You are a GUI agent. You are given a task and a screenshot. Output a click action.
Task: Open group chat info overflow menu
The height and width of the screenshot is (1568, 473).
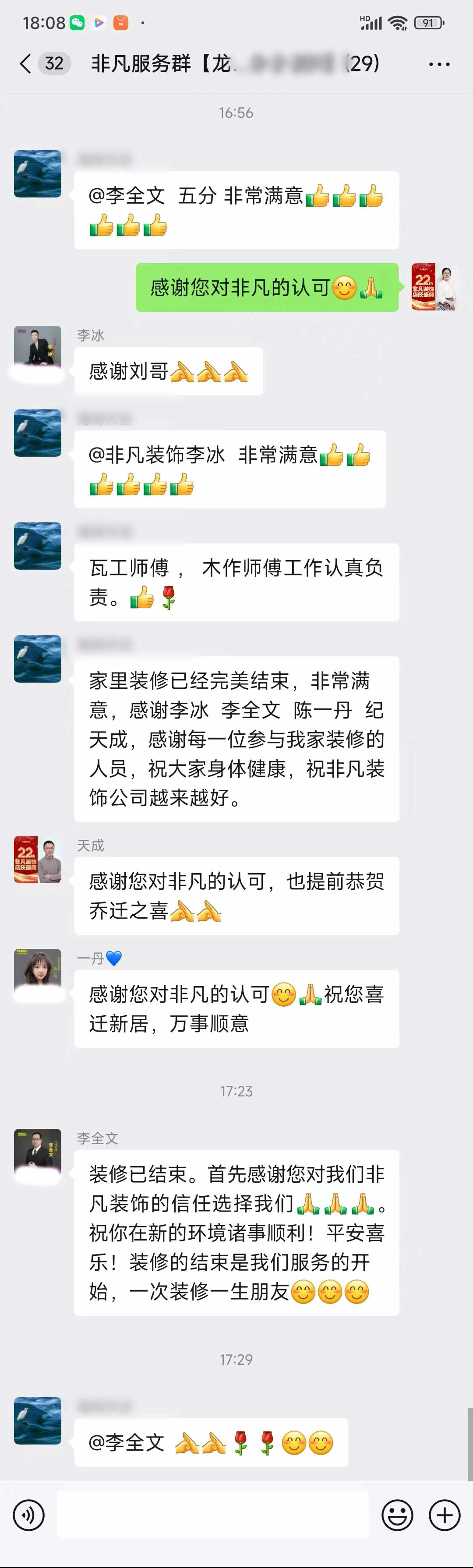click(439, 64)
